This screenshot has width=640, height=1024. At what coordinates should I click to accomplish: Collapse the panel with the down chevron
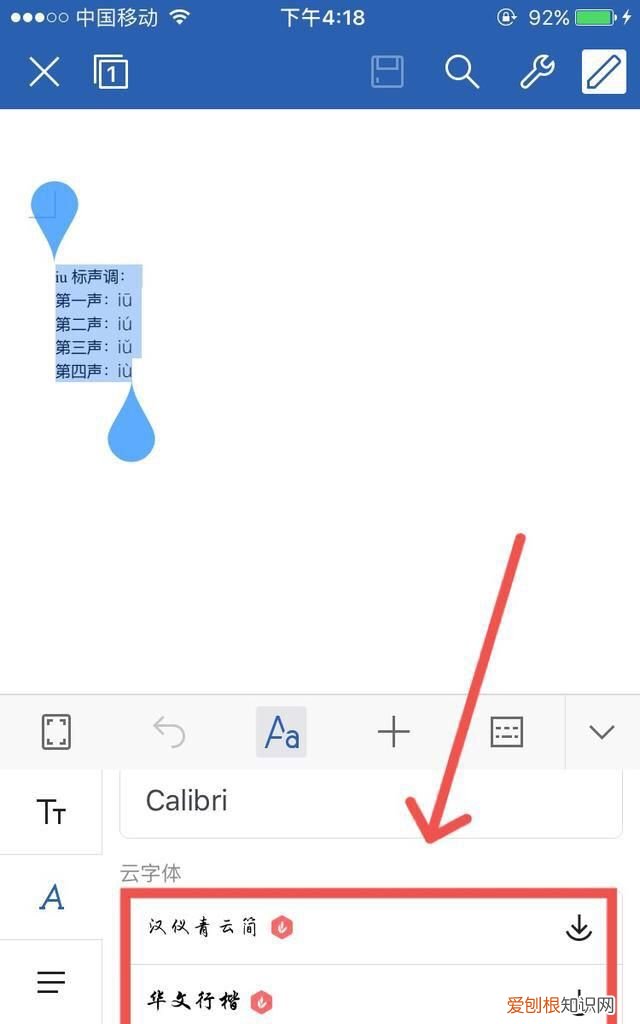[602, 732]
